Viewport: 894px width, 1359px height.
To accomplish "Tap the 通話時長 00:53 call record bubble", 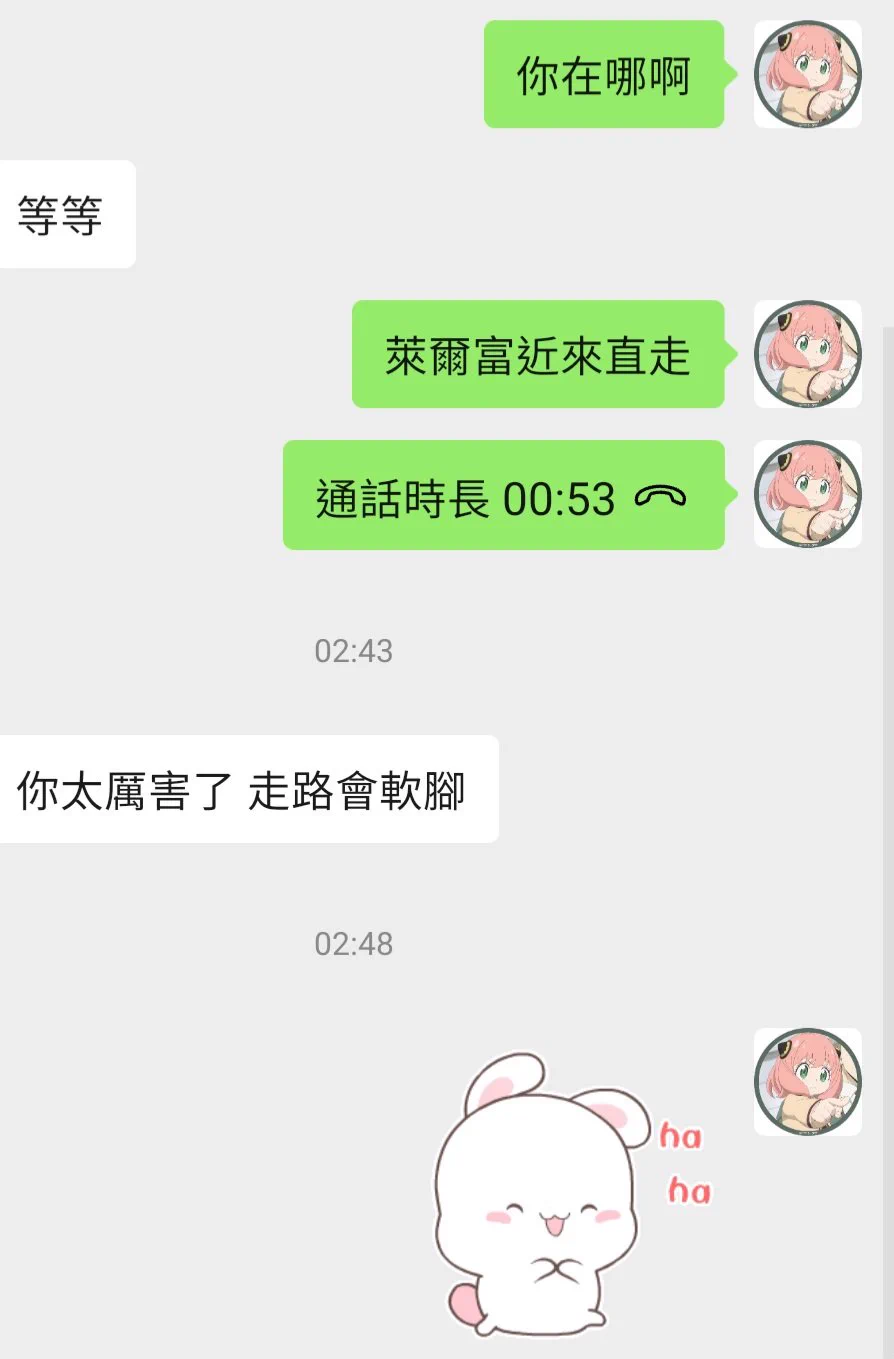I will point(503,495).
